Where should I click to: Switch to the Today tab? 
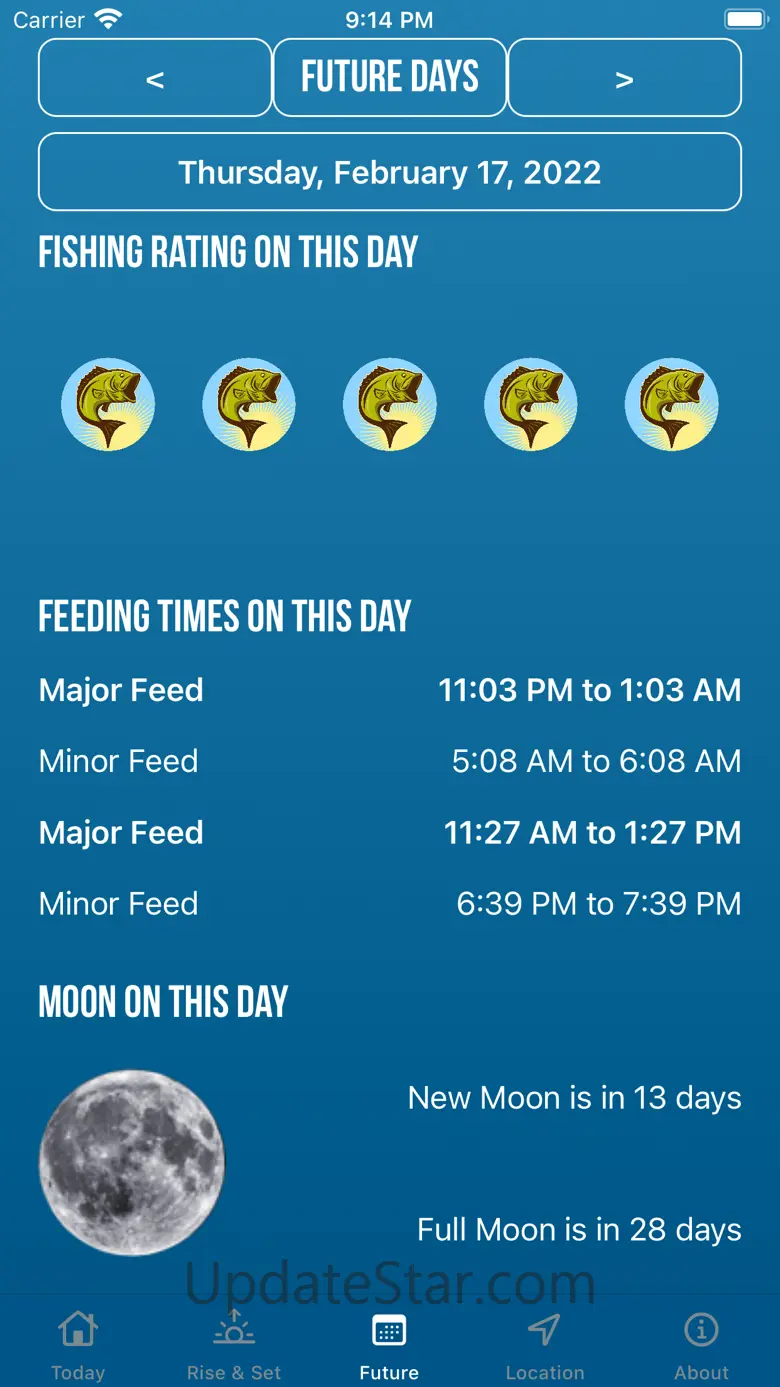pyautogui.click(x=78, y=1346)
